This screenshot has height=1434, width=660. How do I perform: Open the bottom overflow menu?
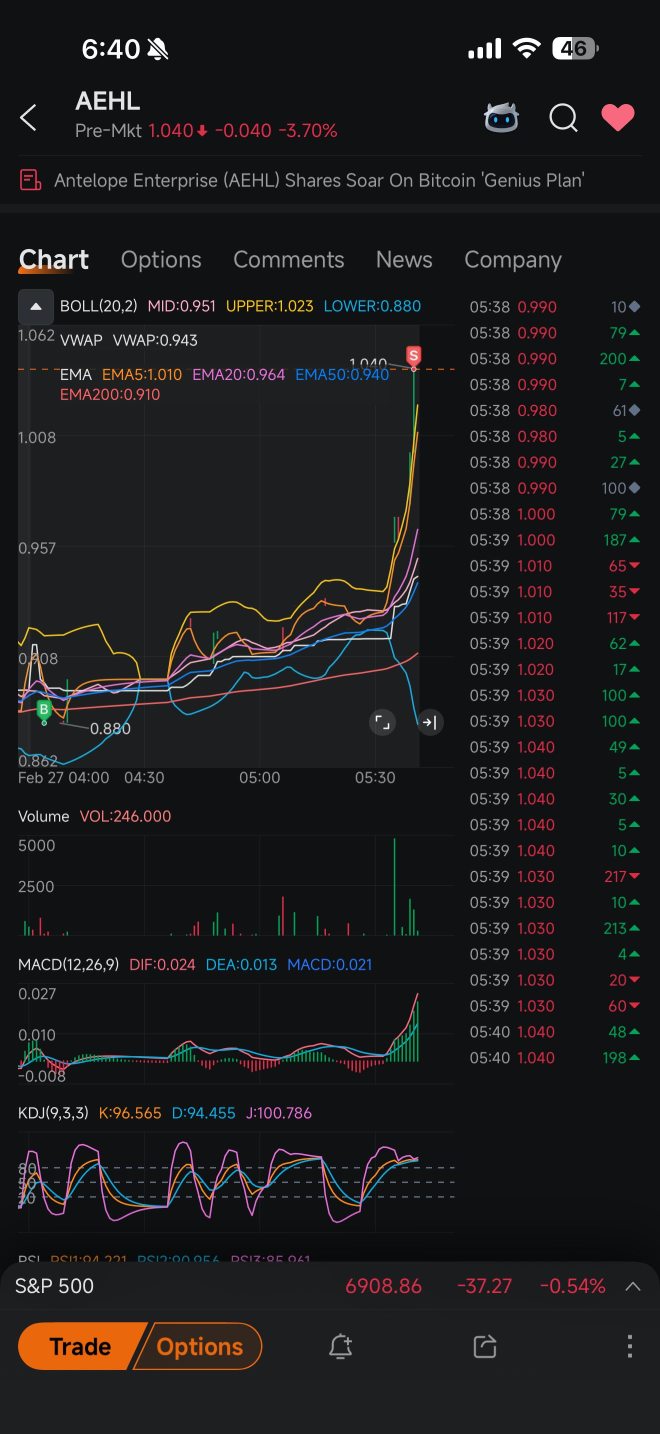(x=629, y=1347)
